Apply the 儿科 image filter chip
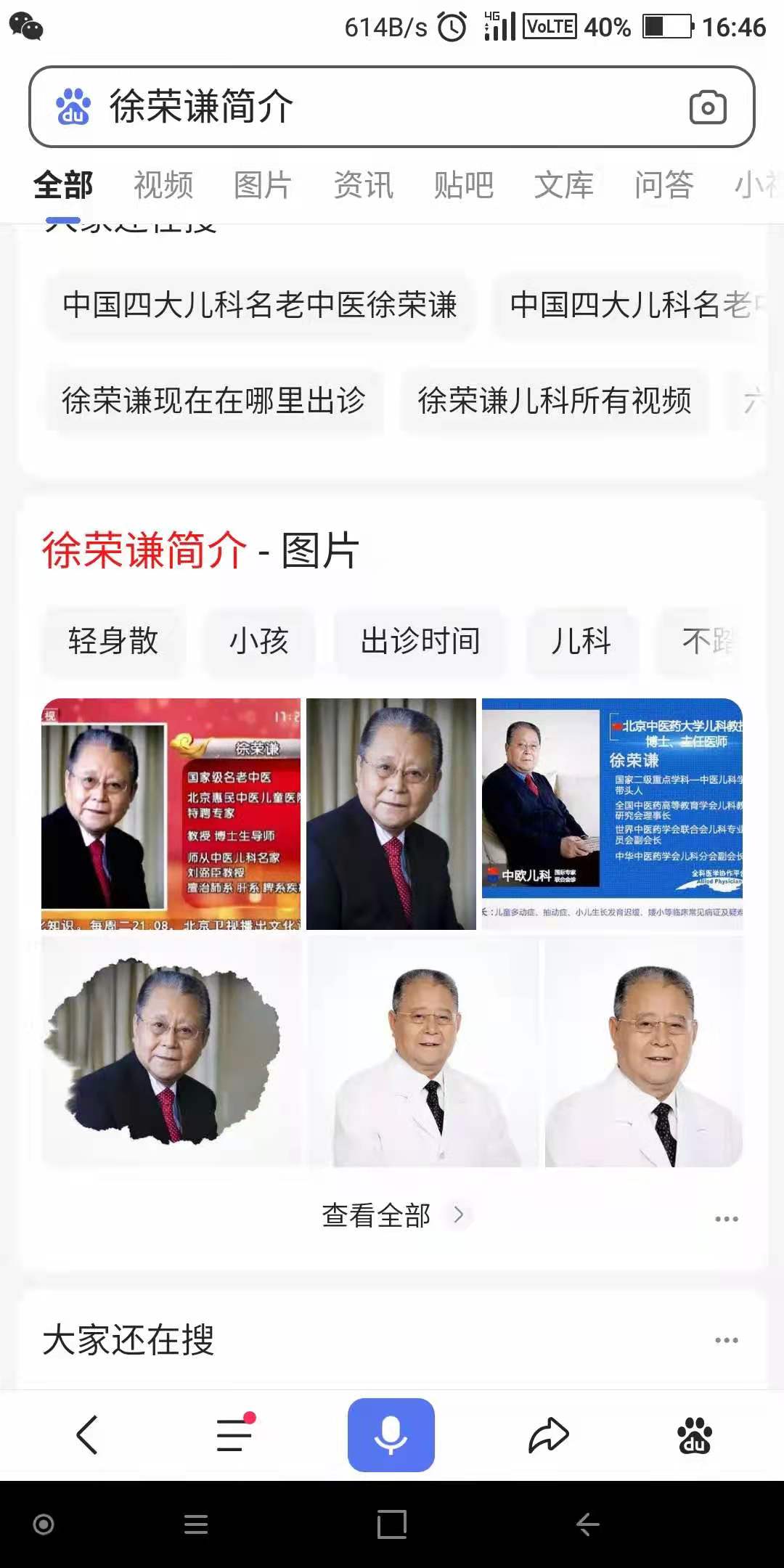784x1568 pixels. (581, 641)
